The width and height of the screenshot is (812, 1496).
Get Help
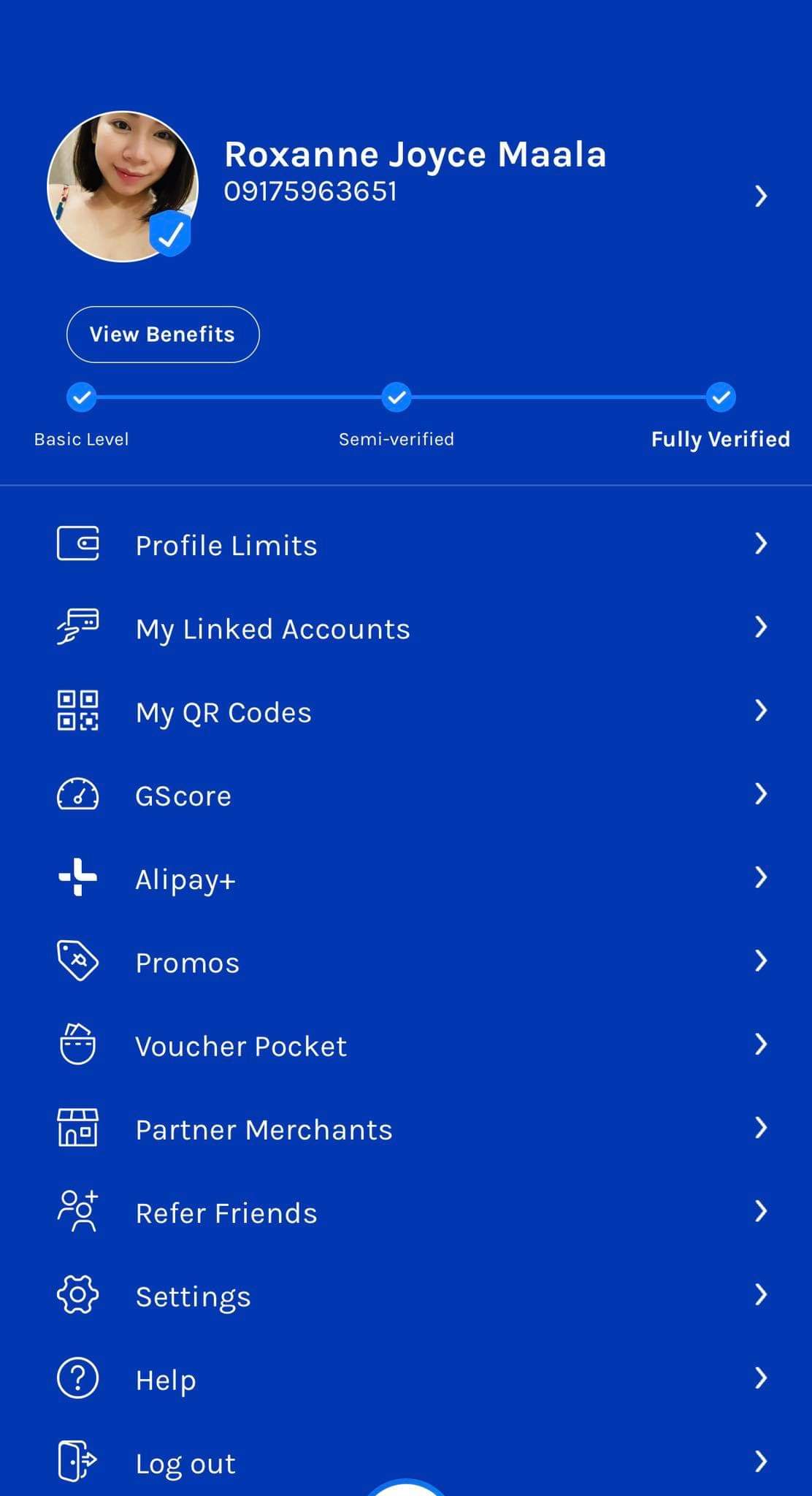point(166,1380)
